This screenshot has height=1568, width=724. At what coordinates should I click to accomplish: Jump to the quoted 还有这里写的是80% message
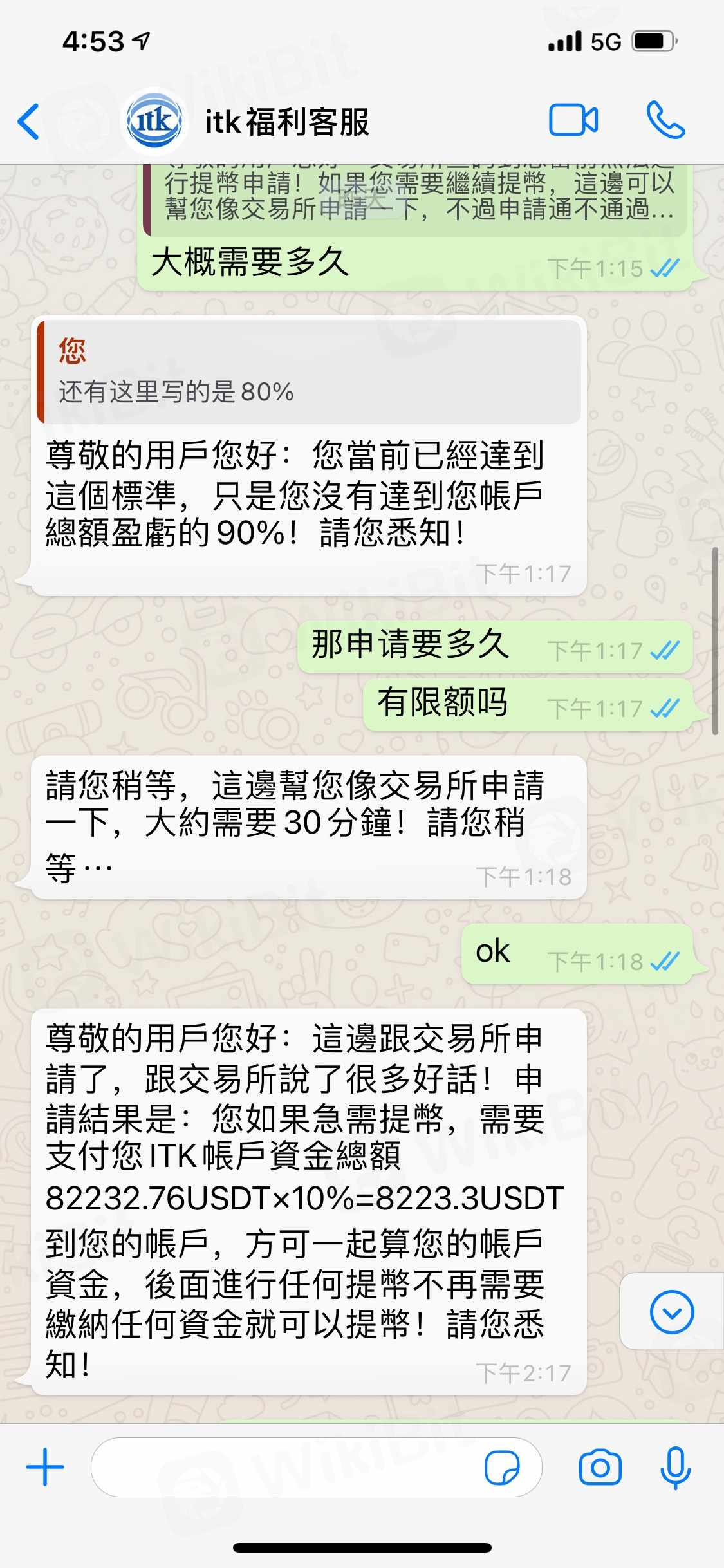[309, 371]
